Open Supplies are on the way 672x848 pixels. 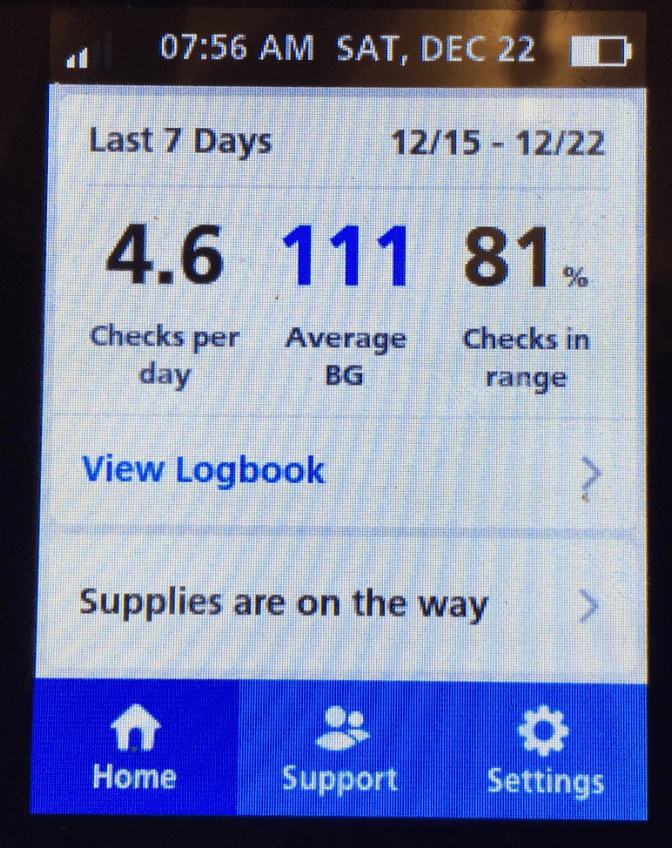pos(338,604)
